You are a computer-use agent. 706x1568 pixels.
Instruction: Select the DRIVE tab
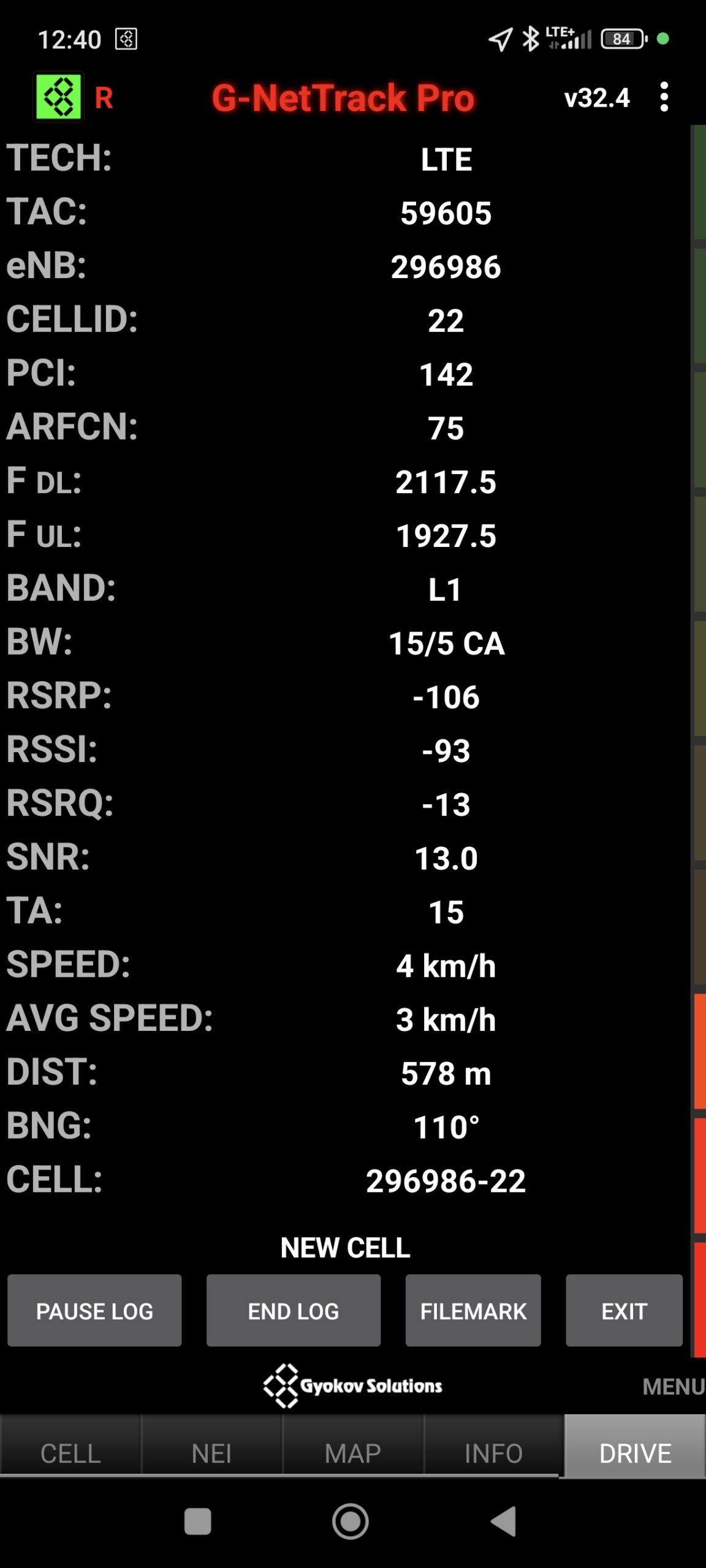pos(635,1453)
